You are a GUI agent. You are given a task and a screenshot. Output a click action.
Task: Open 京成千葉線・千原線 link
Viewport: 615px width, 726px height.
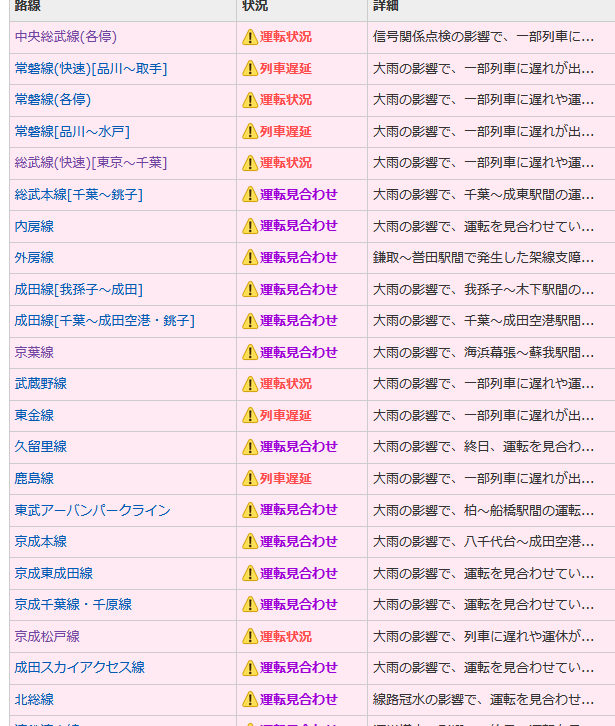(73, 604)
